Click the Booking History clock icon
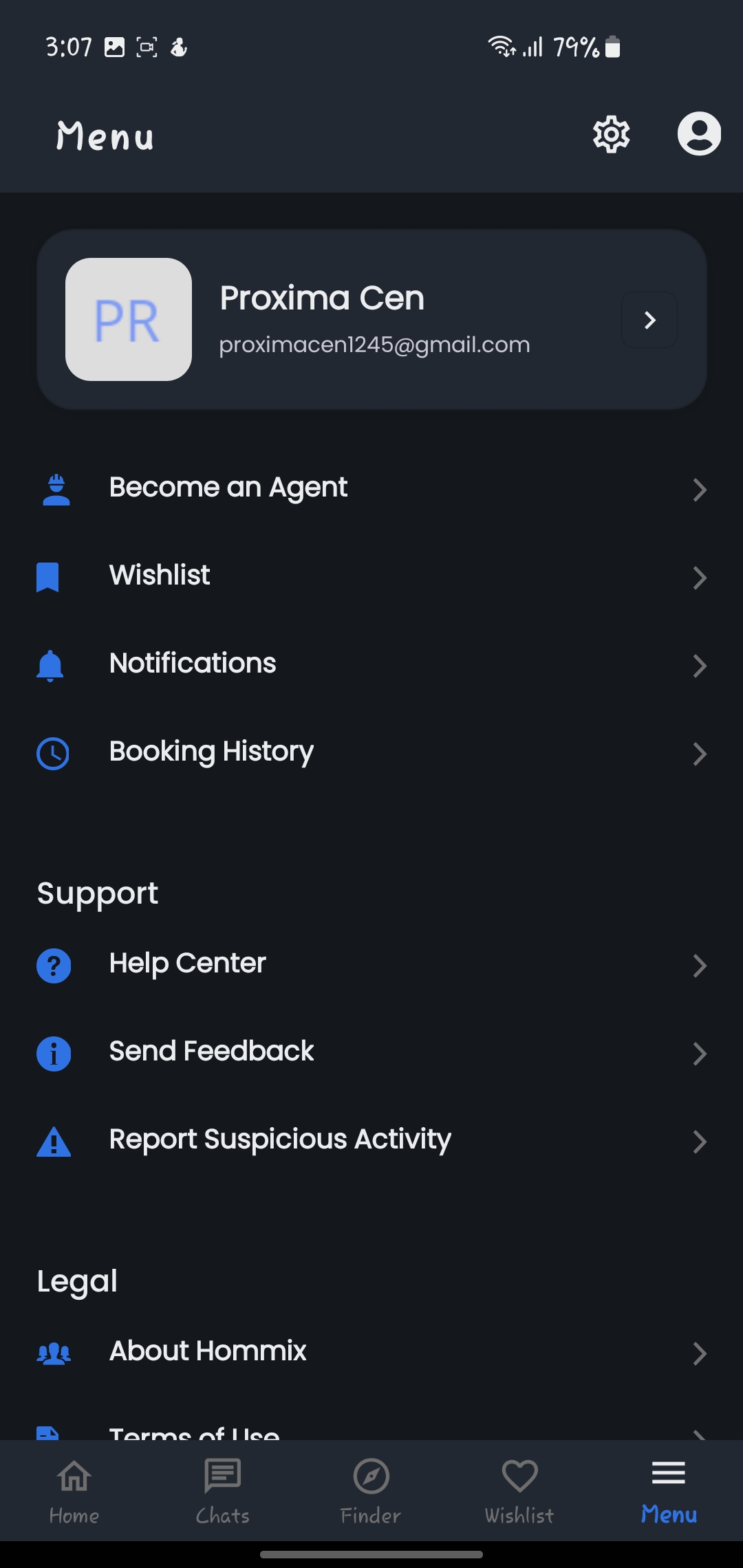The image size is (743, 1568). click(54, 753)
